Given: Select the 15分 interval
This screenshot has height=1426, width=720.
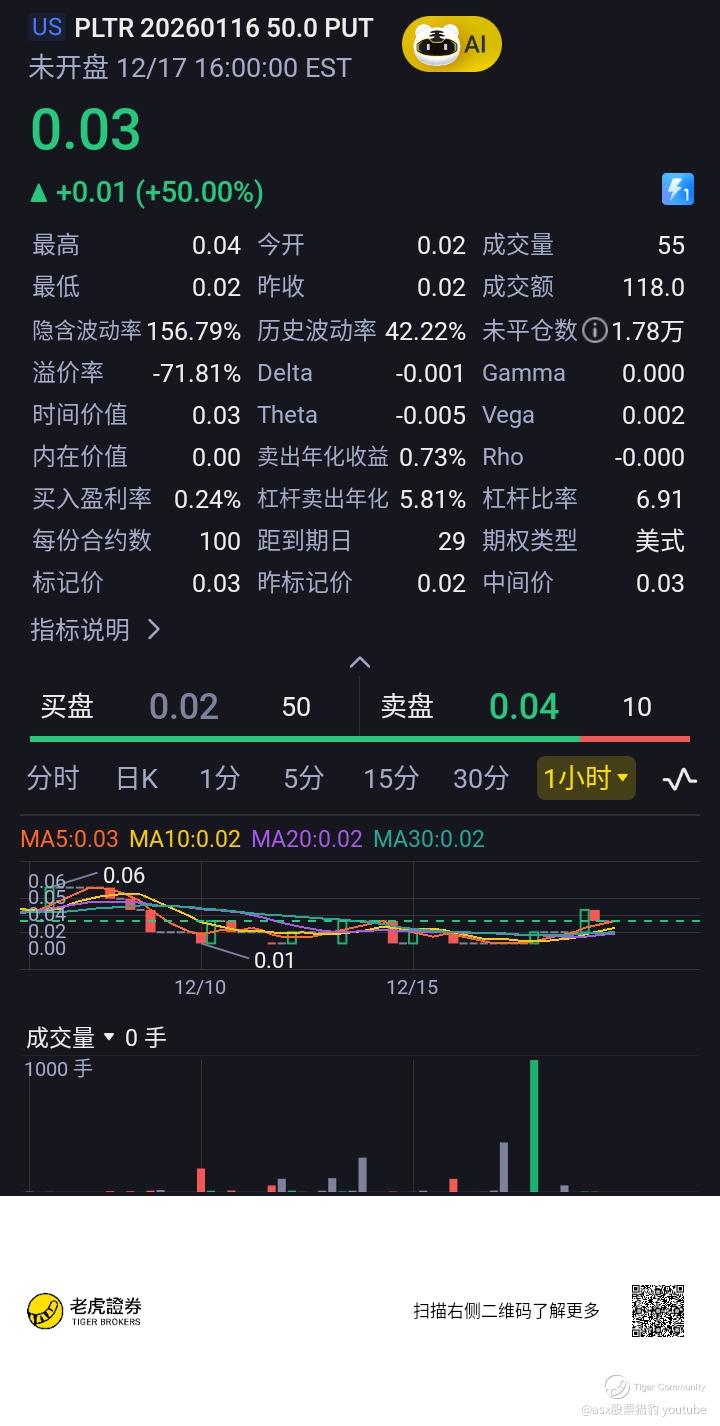Looking at the screenshot, I should (390, 778).
